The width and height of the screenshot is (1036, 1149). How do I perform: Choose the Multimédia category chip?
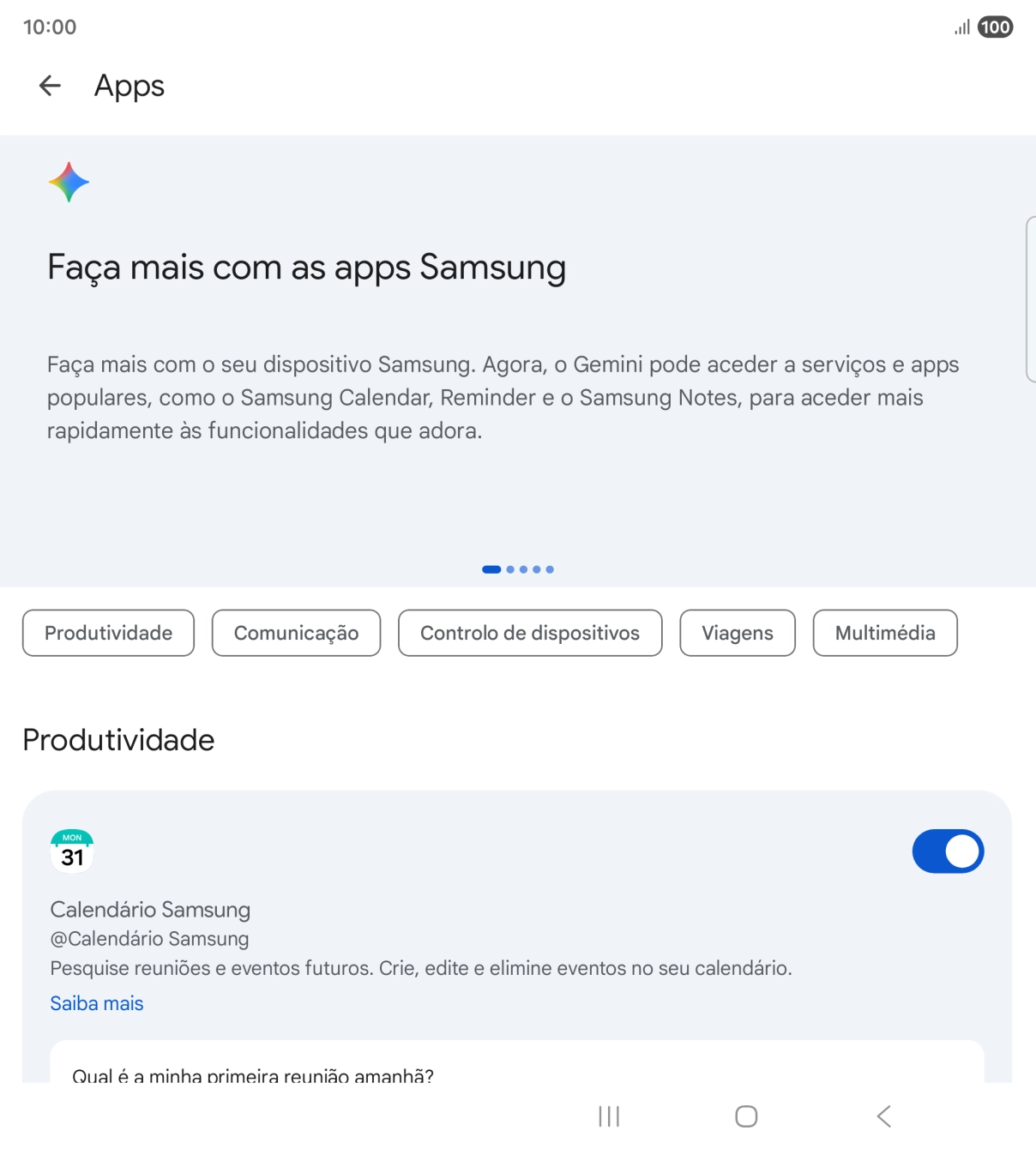(x=885, y=633)
